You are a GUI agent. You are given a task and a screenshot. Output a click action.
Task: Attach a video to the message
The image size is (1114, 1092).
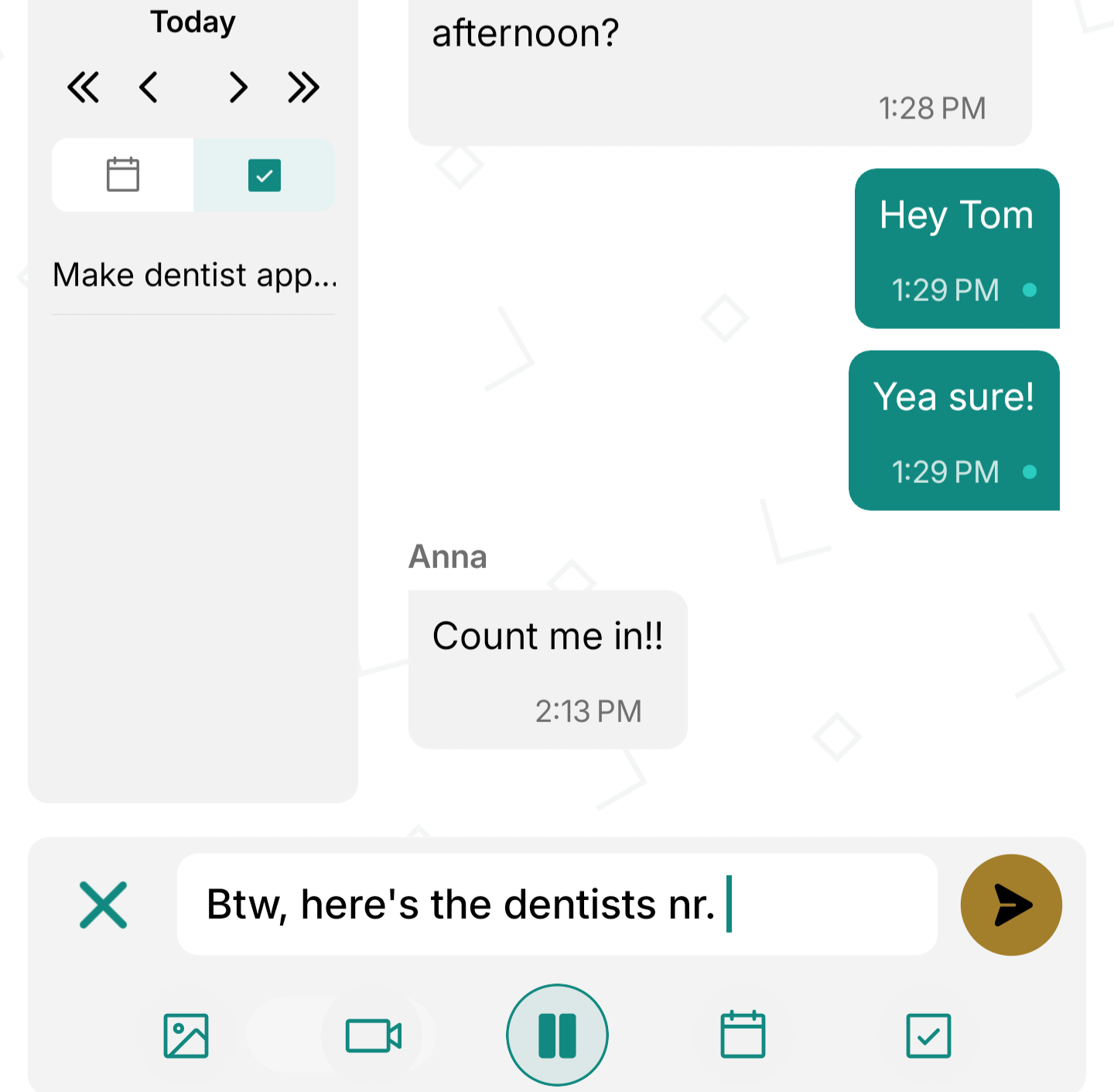point(373,1036)
